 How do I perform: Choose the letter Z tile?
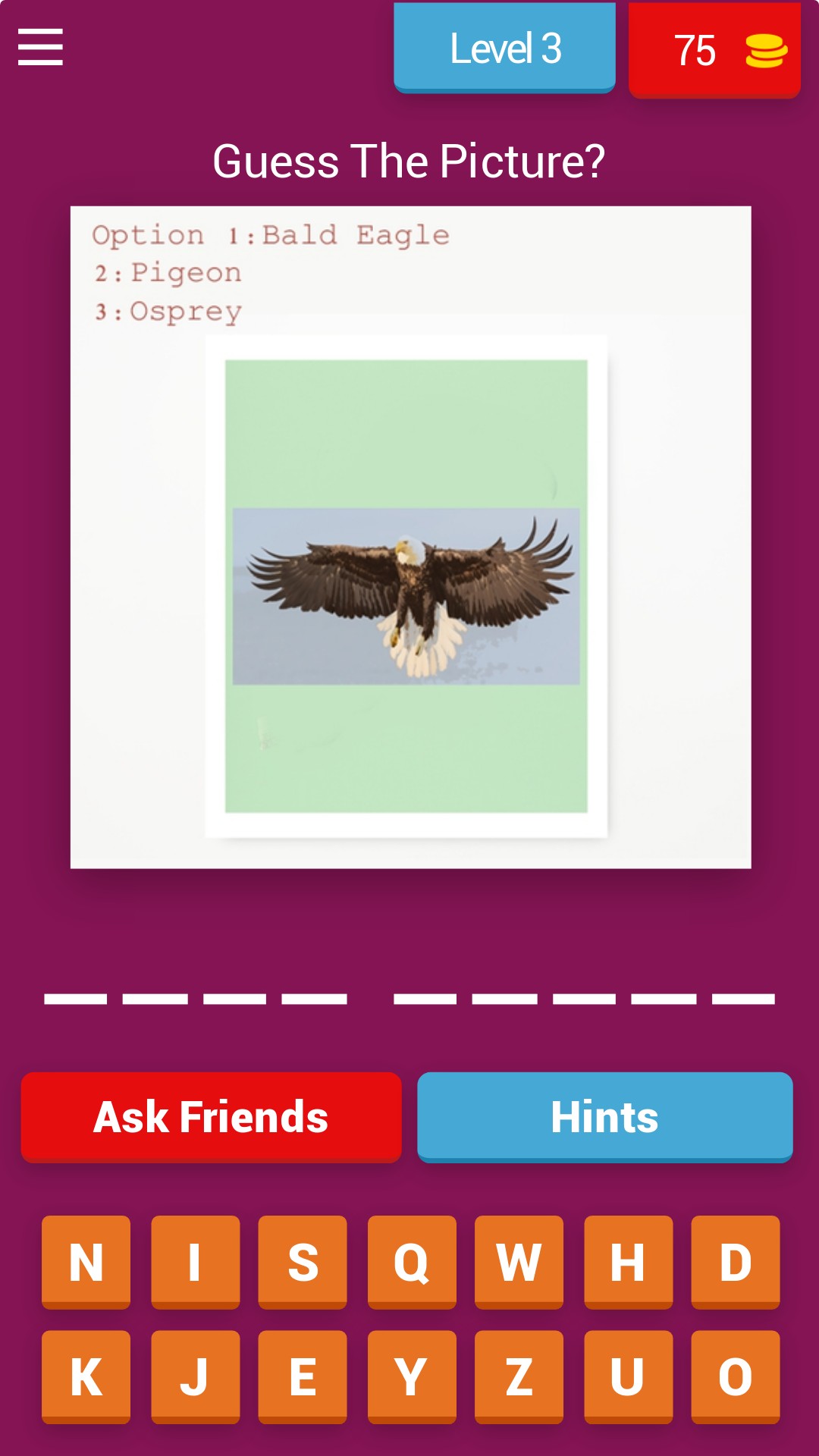(x=519, y=1376)
